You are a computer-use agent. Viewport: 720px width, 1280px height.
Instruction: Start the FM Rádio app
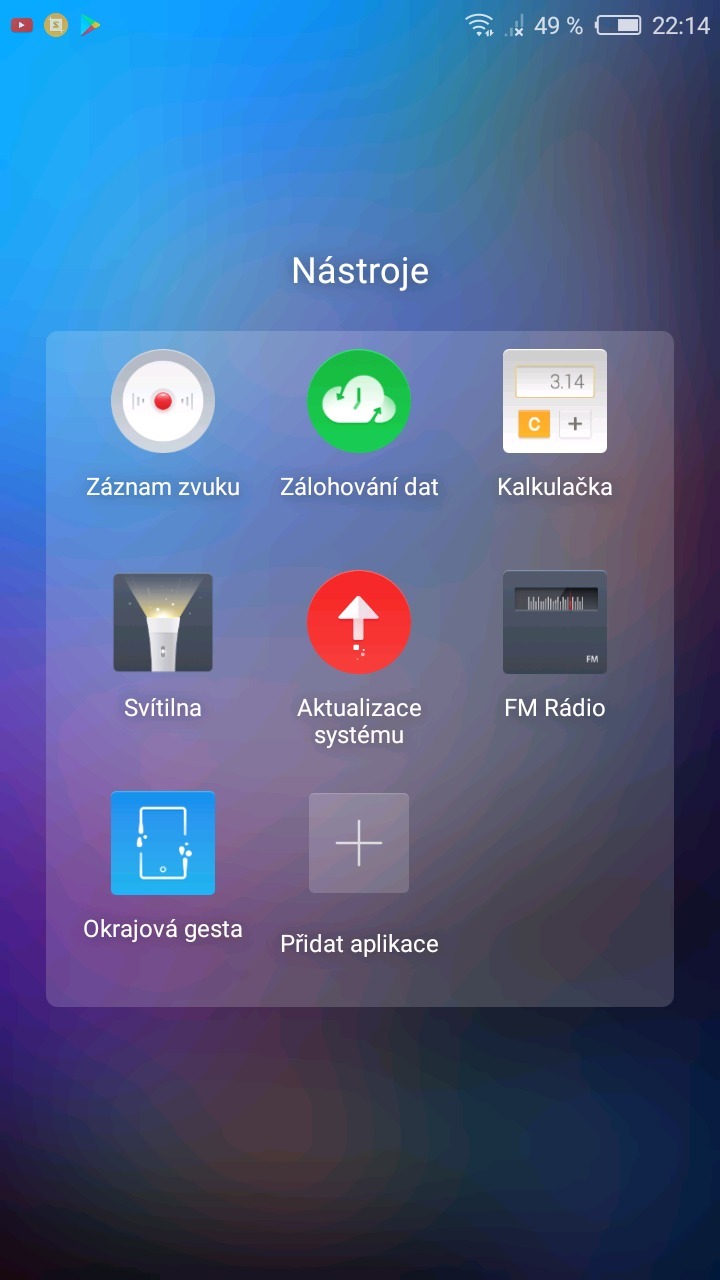[554, 621]
